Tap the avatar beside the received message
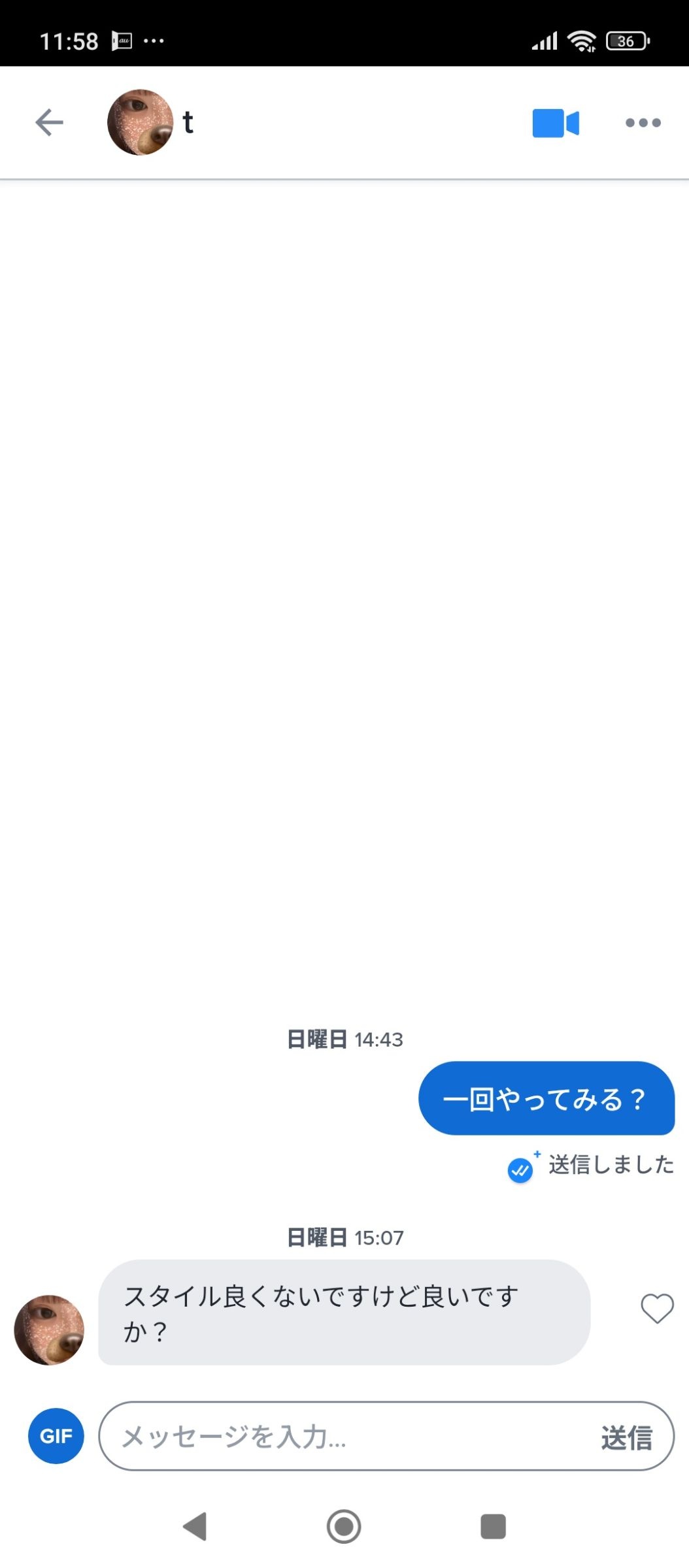 tap(49, 1330)
